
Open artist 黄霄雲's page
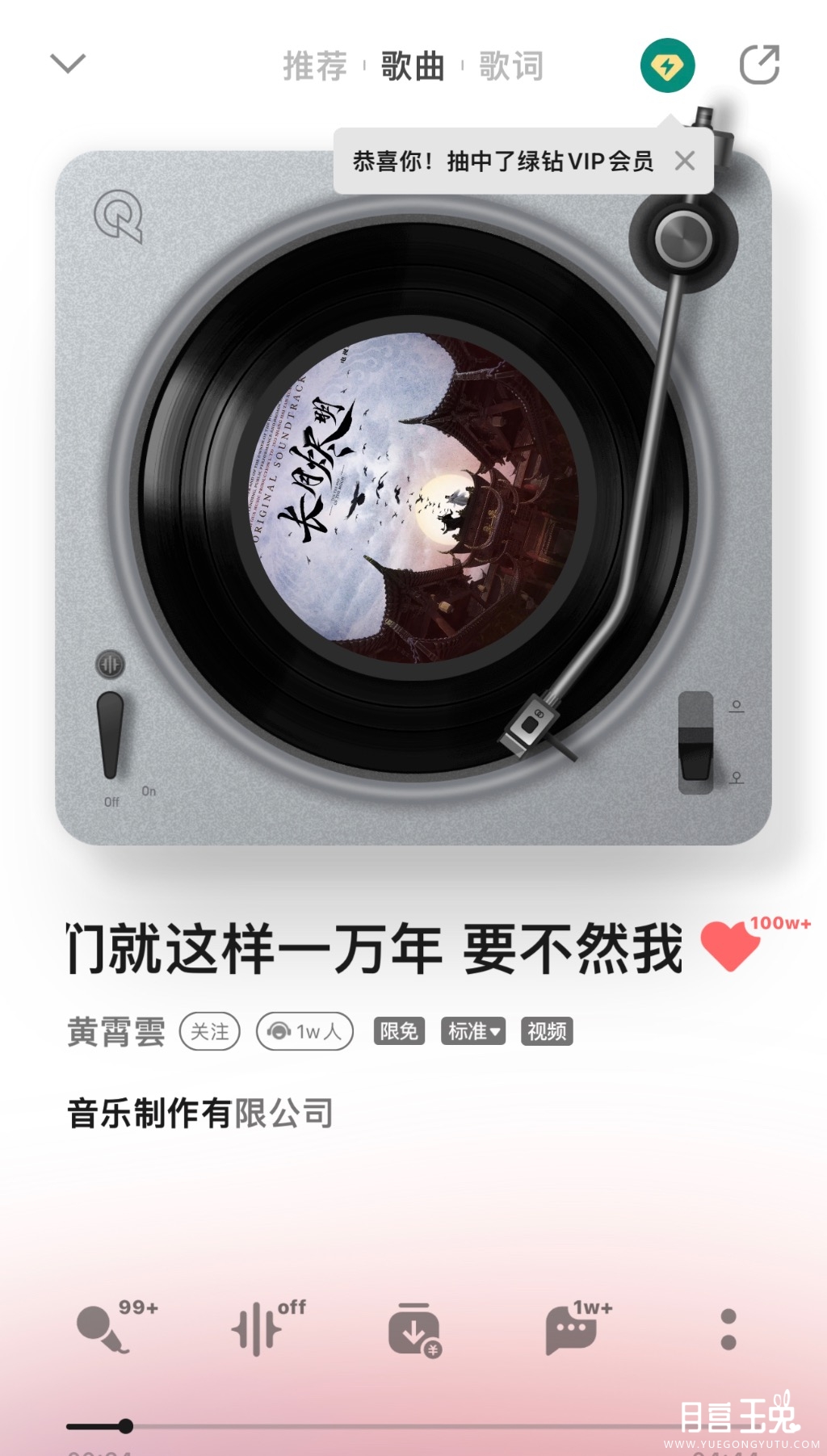pos(116,1032)
